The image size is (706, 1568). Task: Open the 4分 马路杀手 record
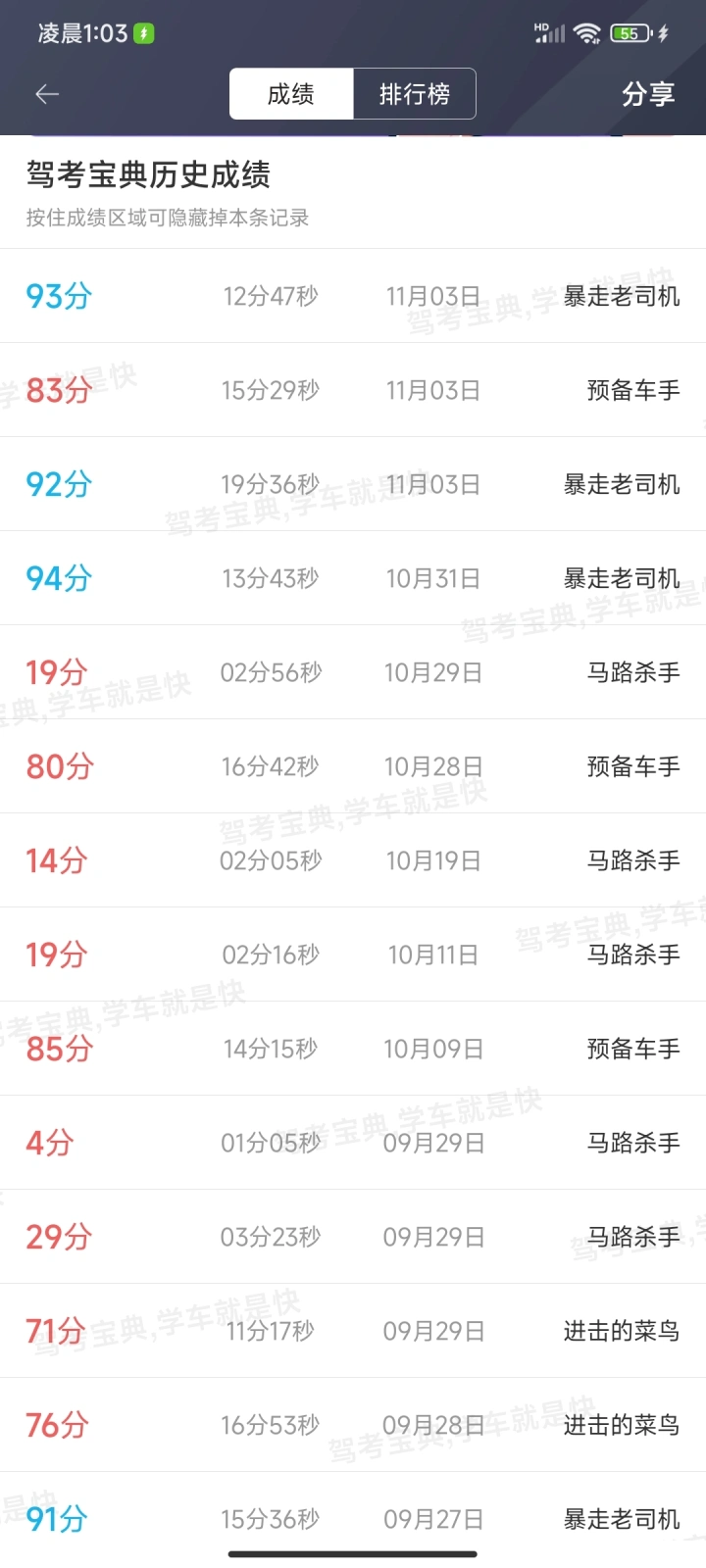(x=353, y=1143)
